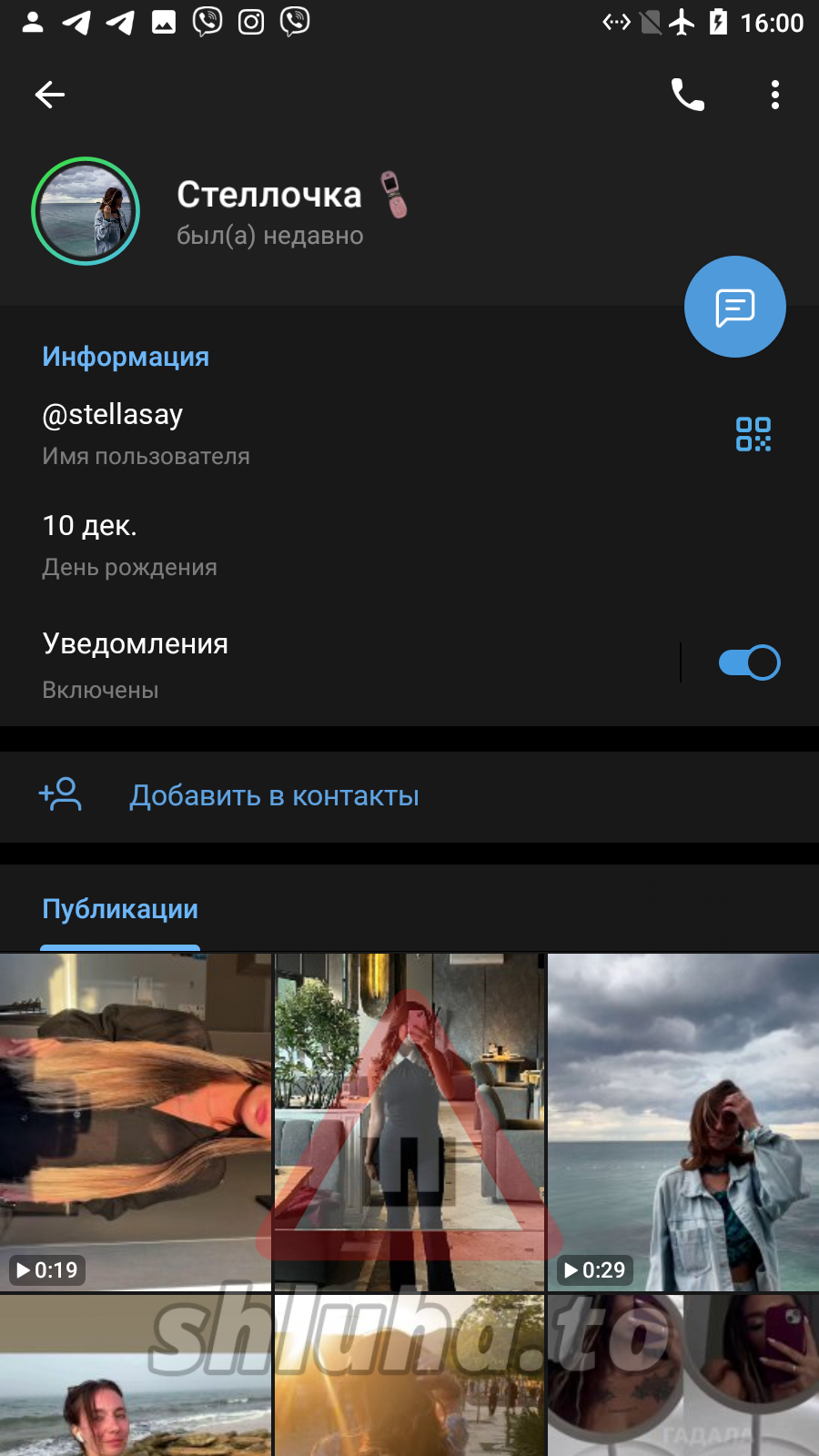Show the QR code for this profile
Viewport: 819px width, 1456px height.
coord(753,434)
